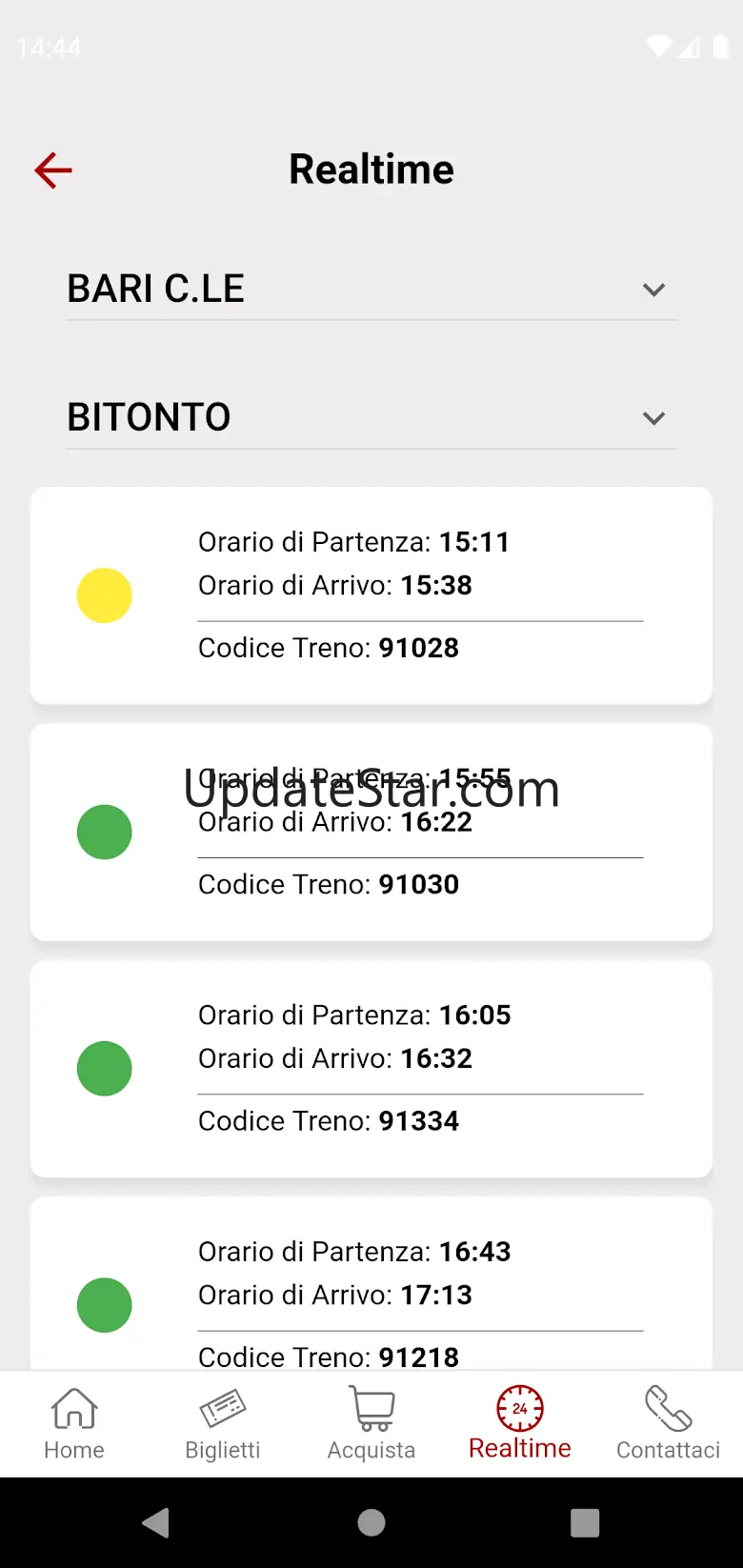Screen dimensions: 743x1568
Task: Tap the system back button
Action: pos(156,1522)
